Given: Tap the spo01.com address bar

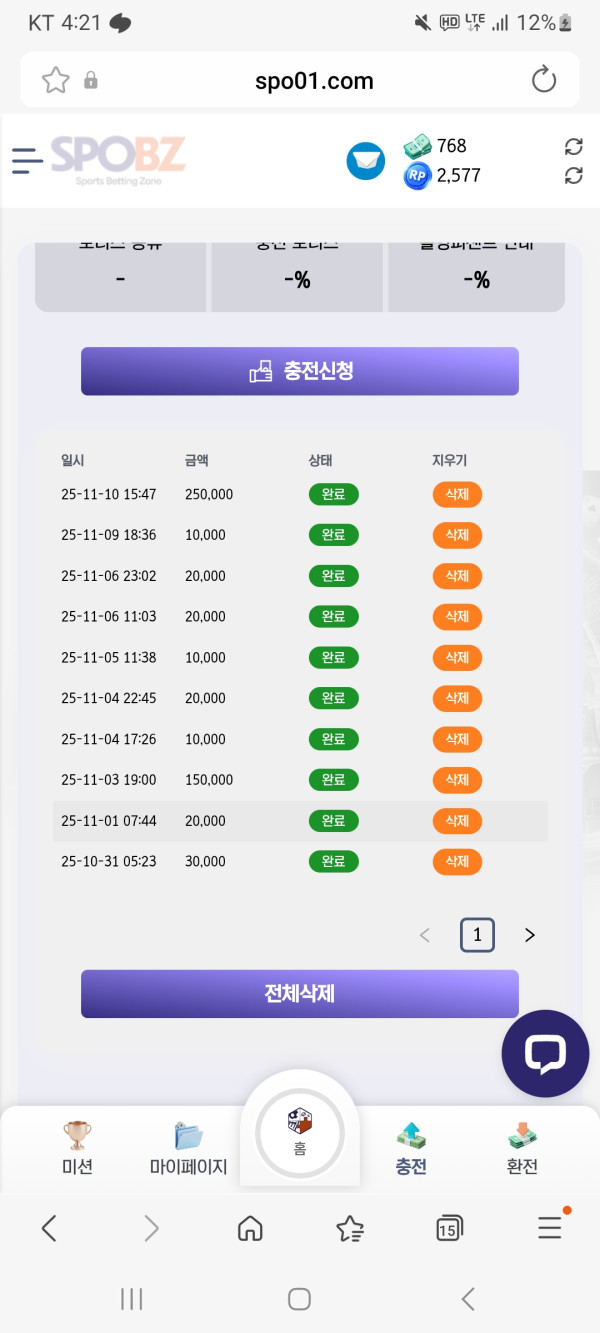Looking at the screenshot, I should 314,81.
